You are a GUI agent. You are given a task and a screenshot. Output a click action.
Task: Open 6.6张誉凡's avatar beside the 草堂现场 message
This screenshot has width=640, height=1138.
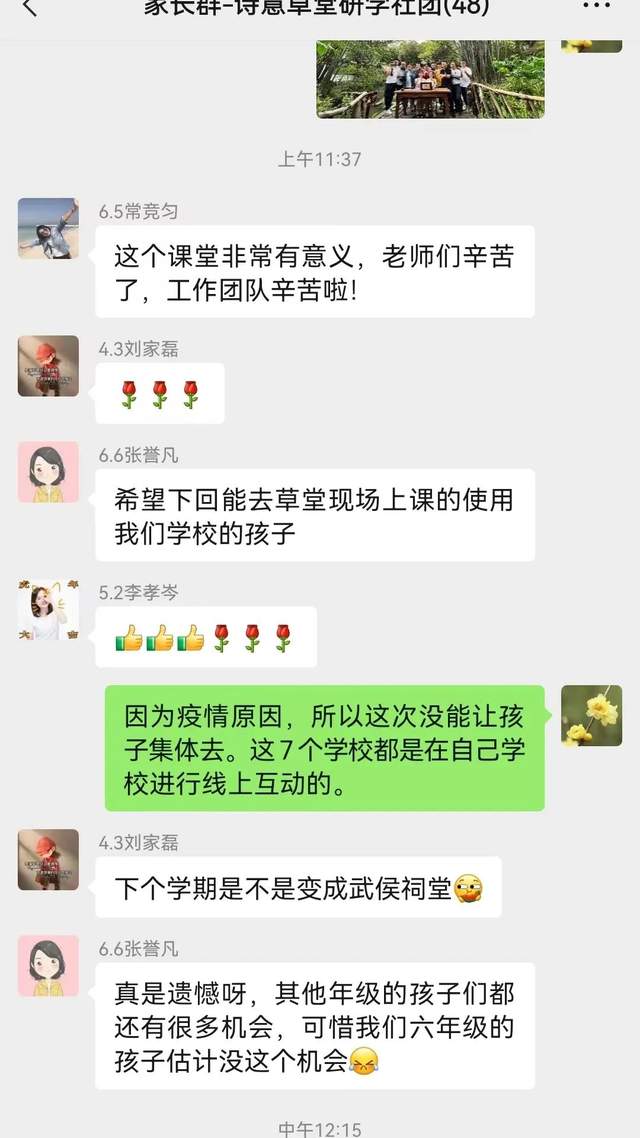coord(48,472)
